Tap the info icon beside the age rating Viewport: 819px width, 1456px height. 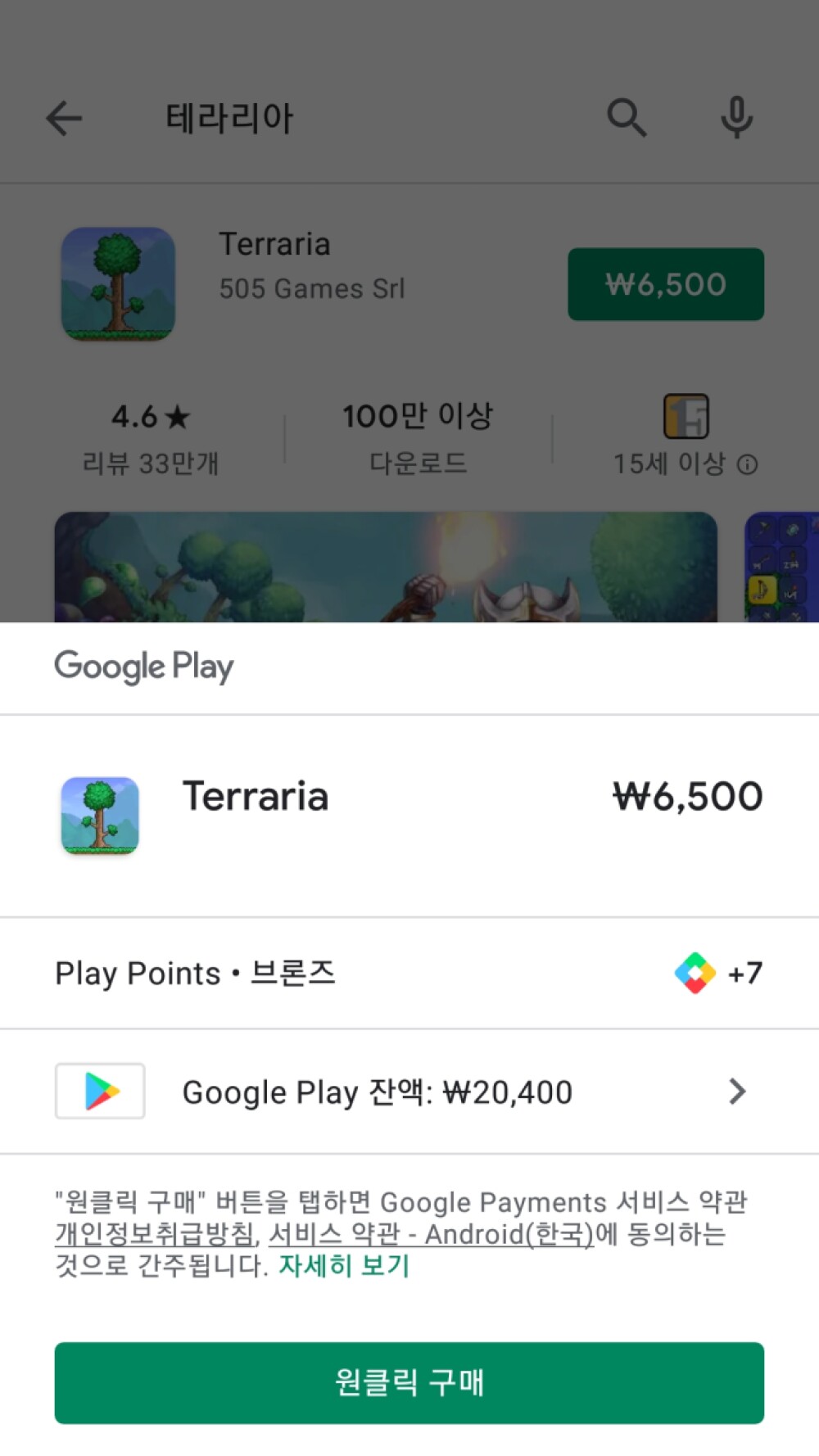[750, 464]
